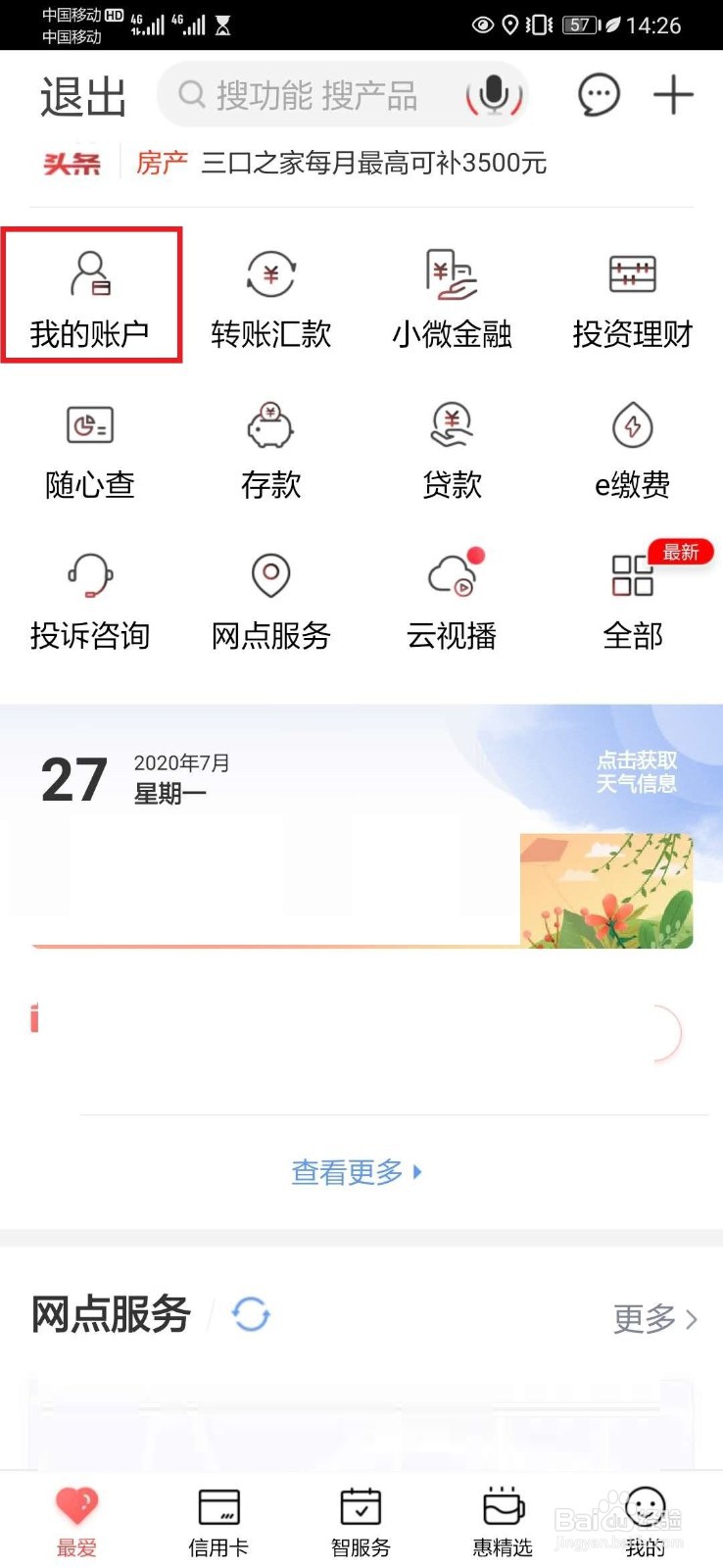Open messages via the chat bubble icon
This screenshot has height=1568, width=723.
tap(597, 94)
